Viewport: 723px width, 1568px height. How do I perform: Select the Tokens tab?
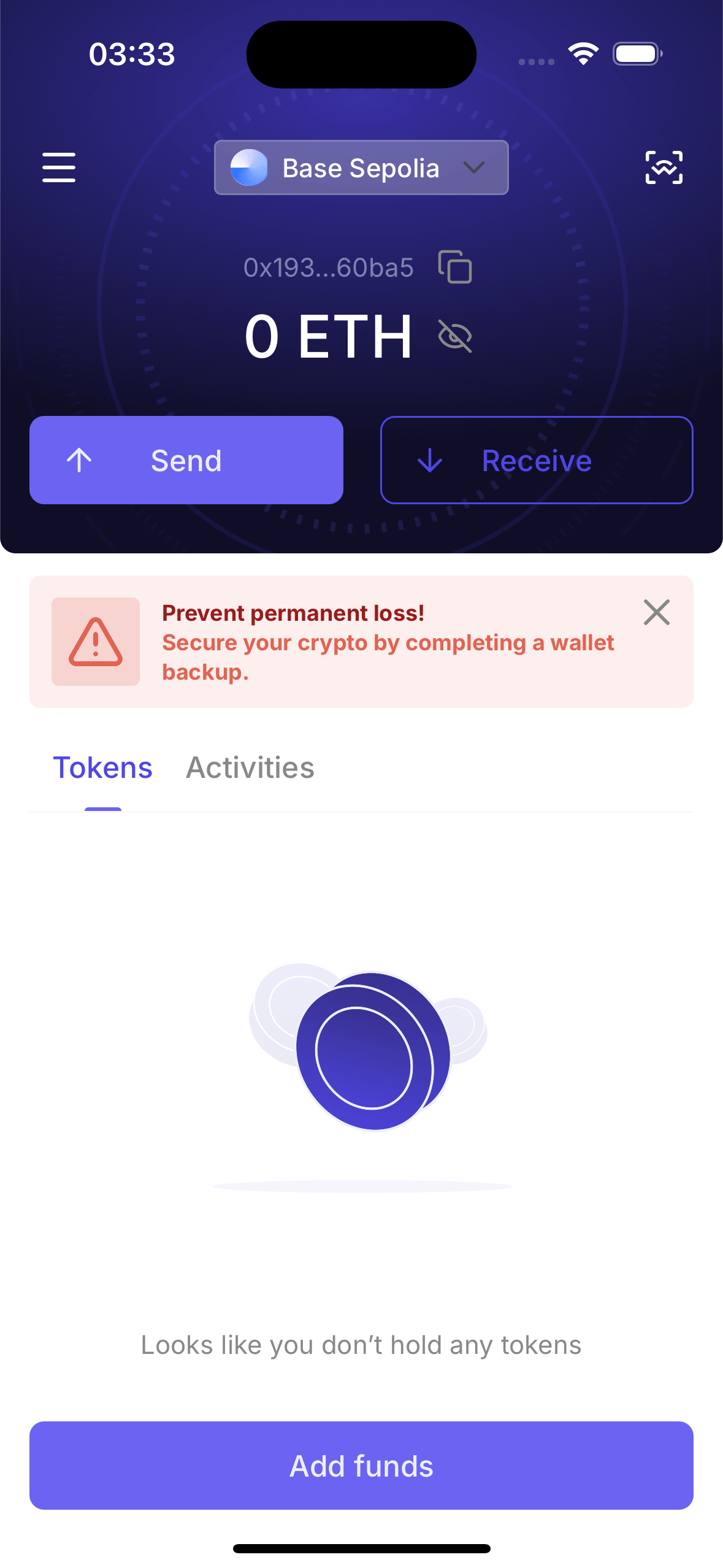(x=102, y=767)
